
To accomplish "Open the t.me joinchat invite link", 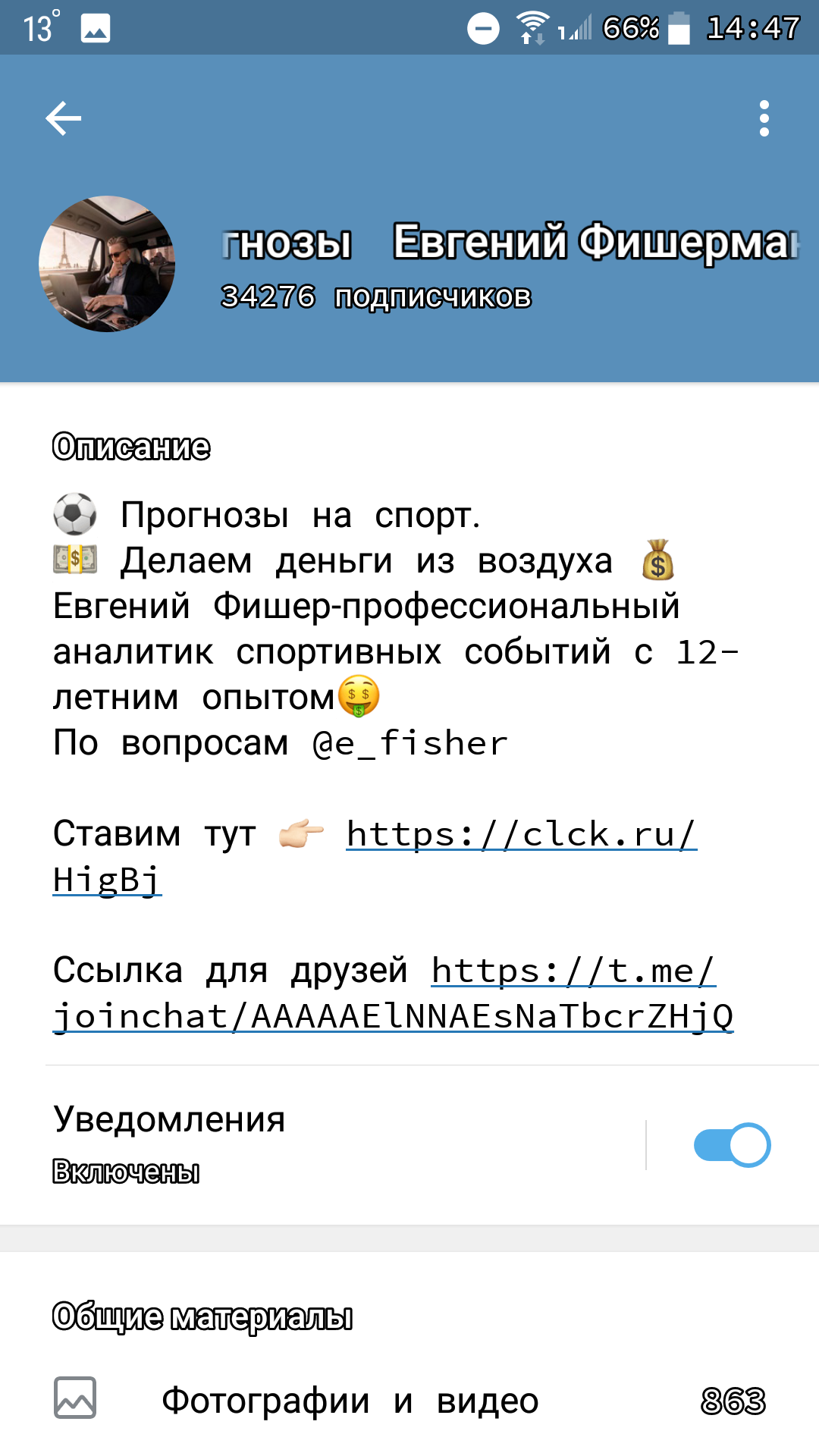I will (x=393, y=993).
